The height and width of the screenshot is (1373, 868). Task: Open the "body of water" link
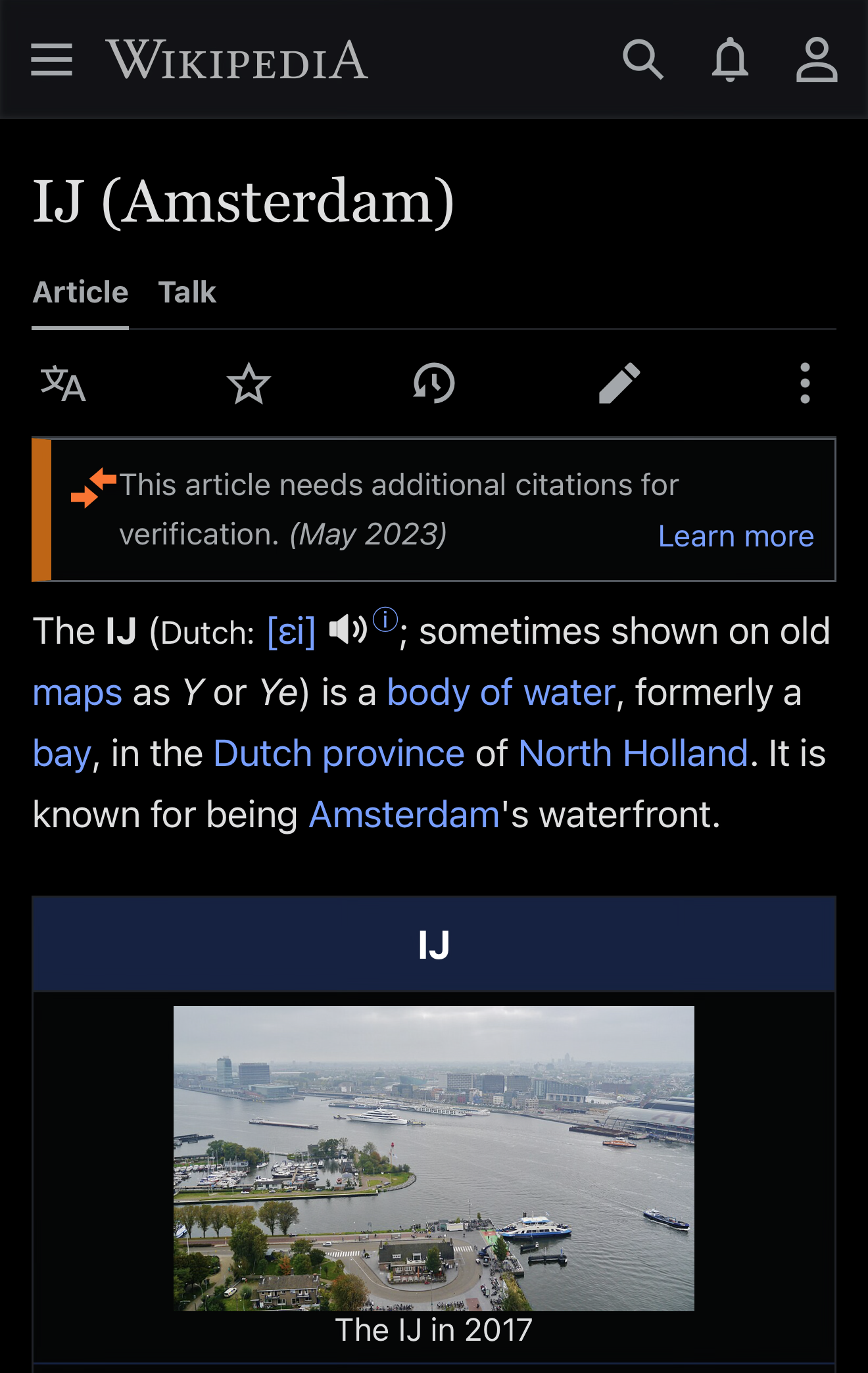click(x=501, y=693)
